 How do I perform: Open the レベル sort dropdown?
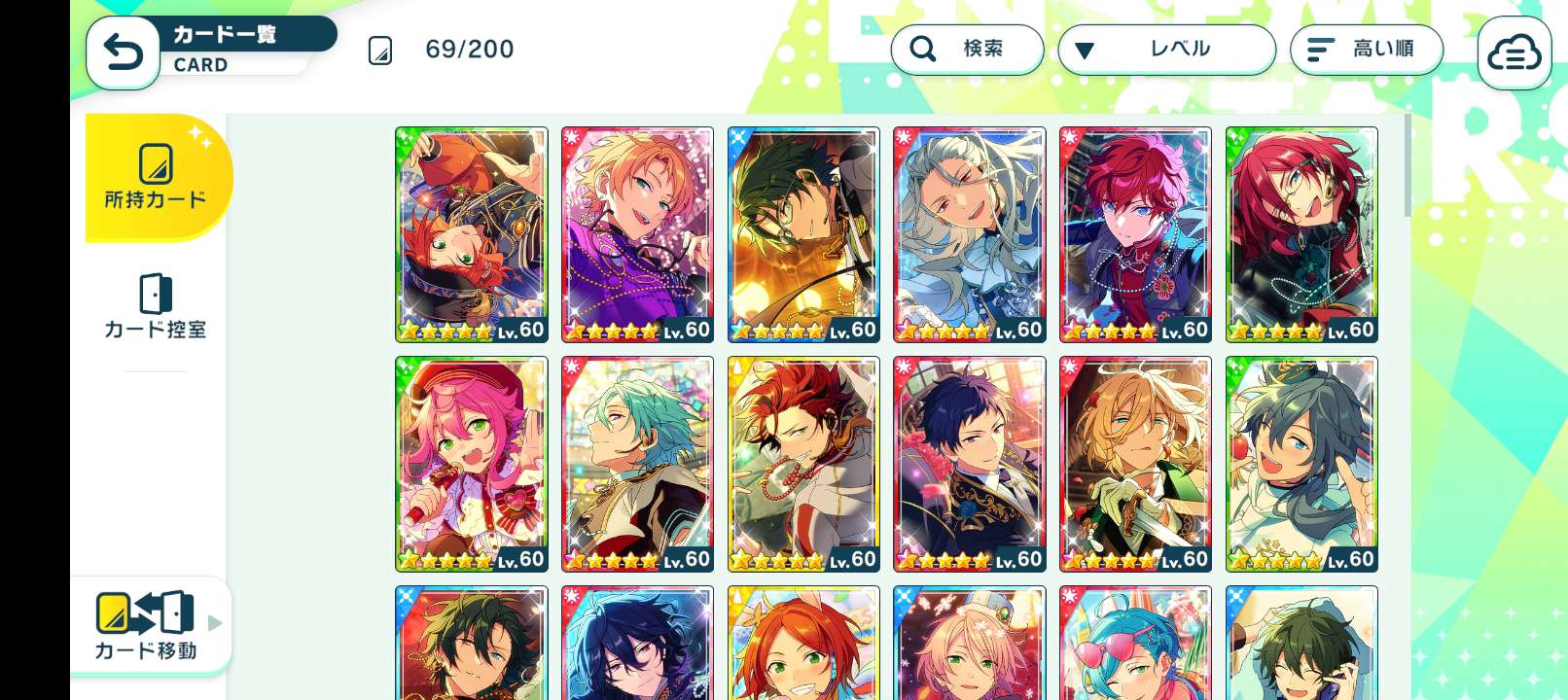coord(1166,50)
